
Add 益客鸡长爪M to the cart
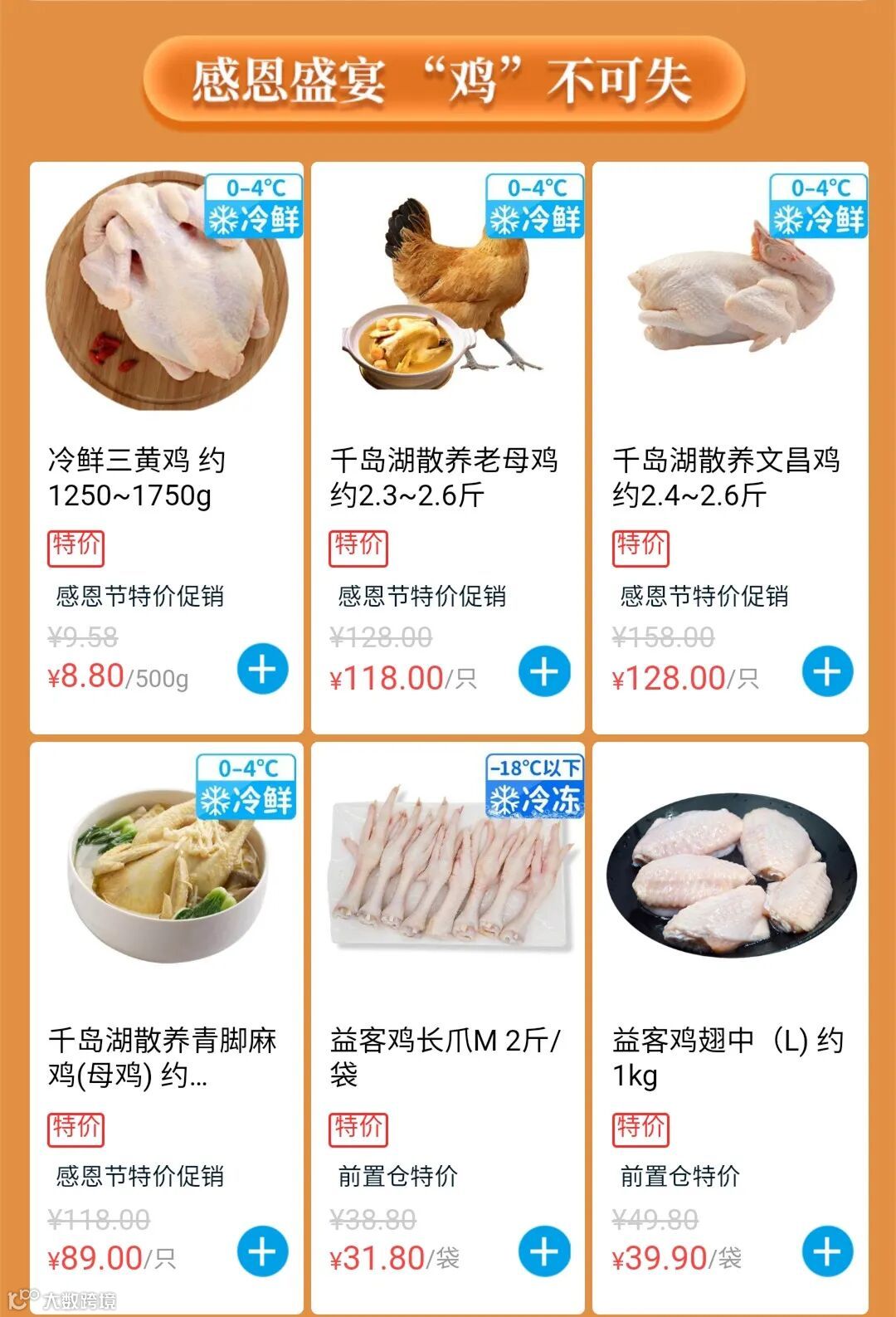[545, 1251]
